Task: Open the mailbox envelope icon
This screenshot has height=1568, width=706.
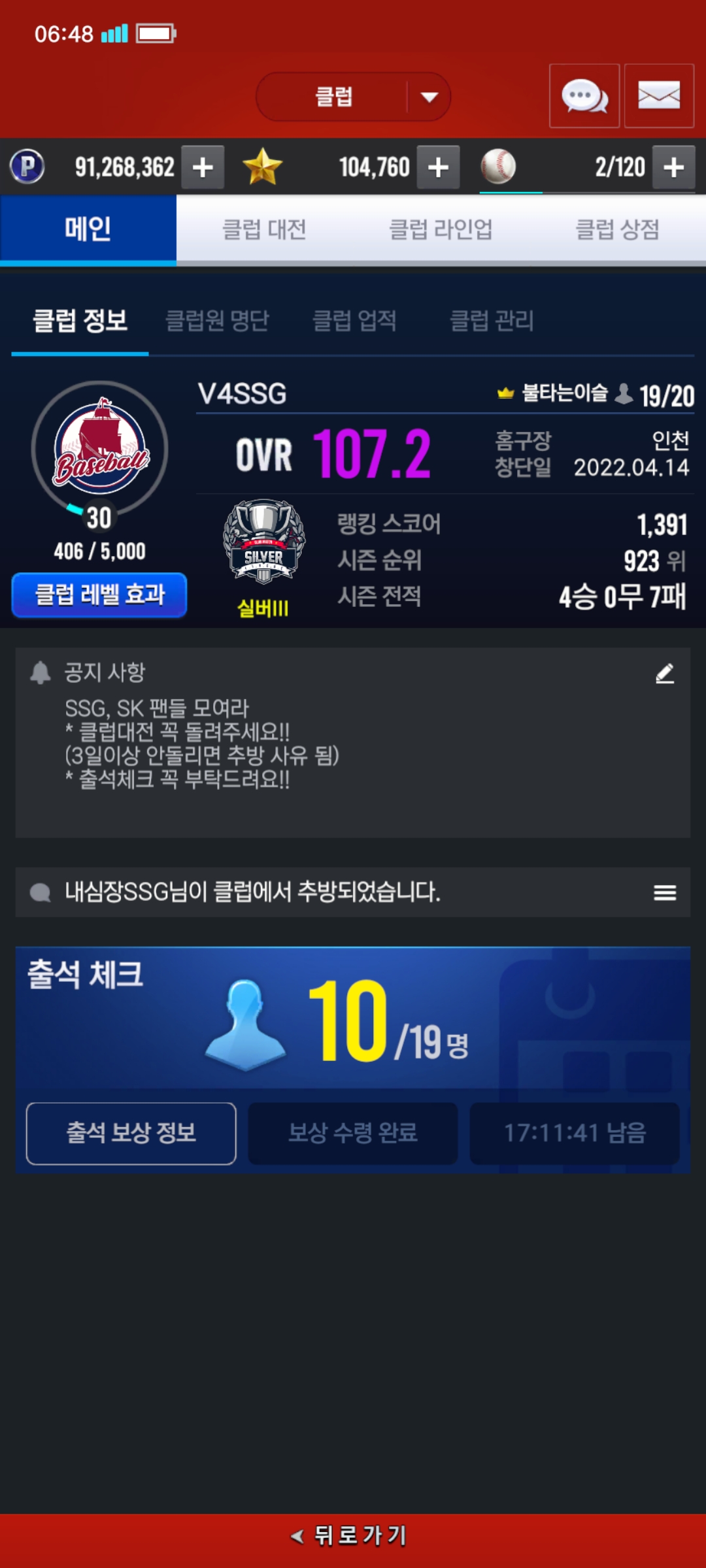Action: click(x=658, y=96)
